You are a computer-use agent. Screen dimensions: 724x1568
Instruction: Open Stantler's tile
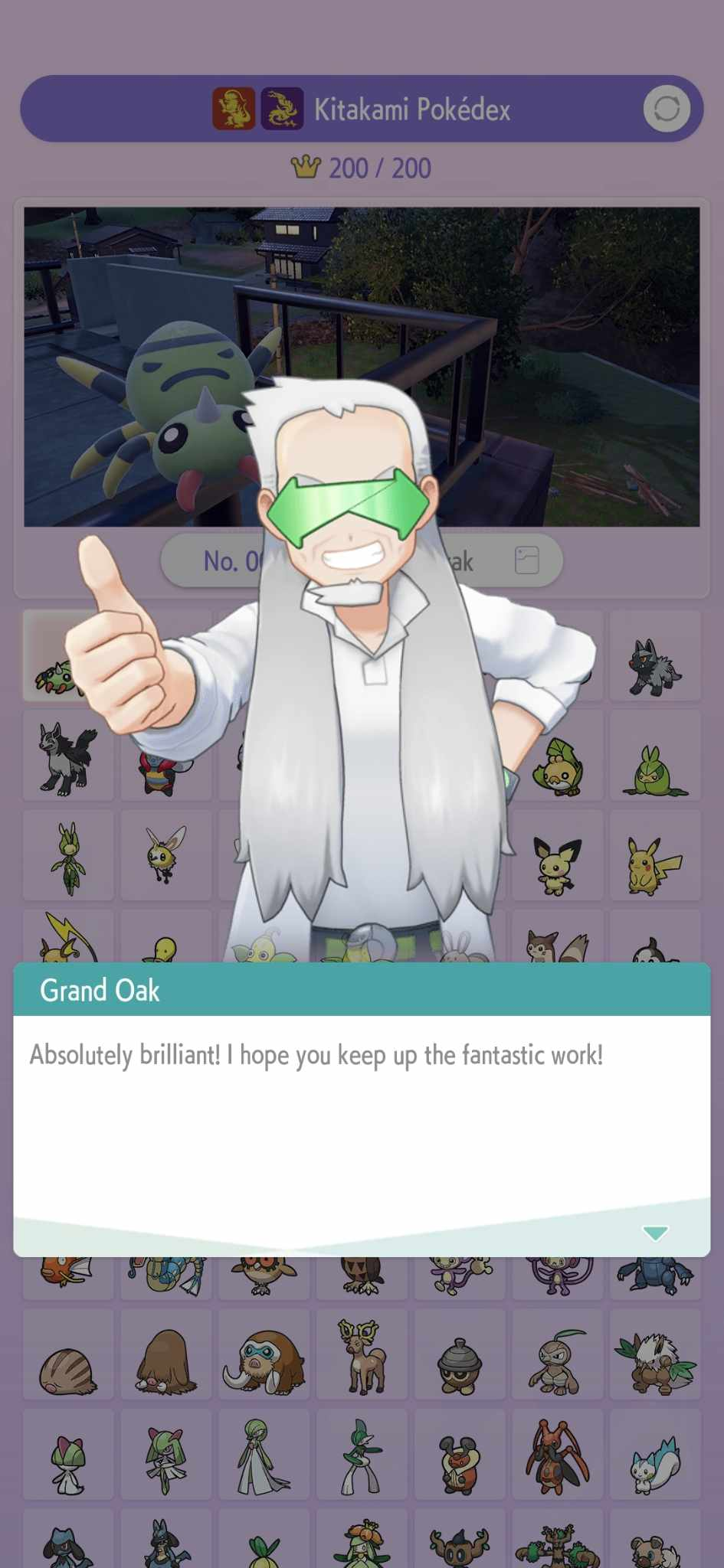tap(362, 1354)
